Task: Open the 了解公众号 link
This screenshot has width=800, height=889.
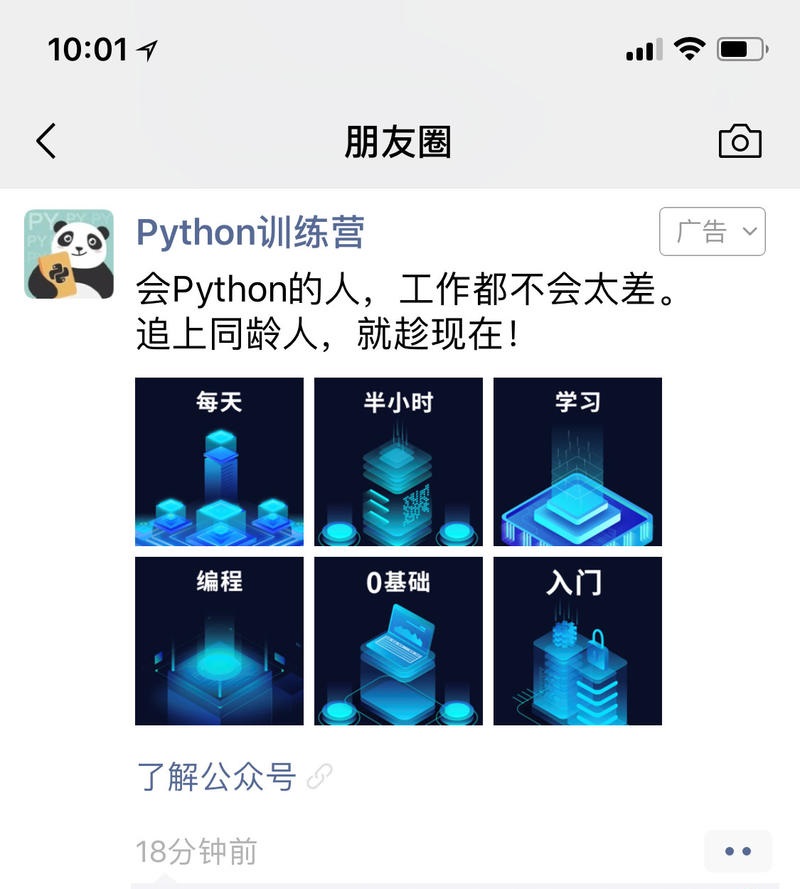Action: tap(217, 776)
